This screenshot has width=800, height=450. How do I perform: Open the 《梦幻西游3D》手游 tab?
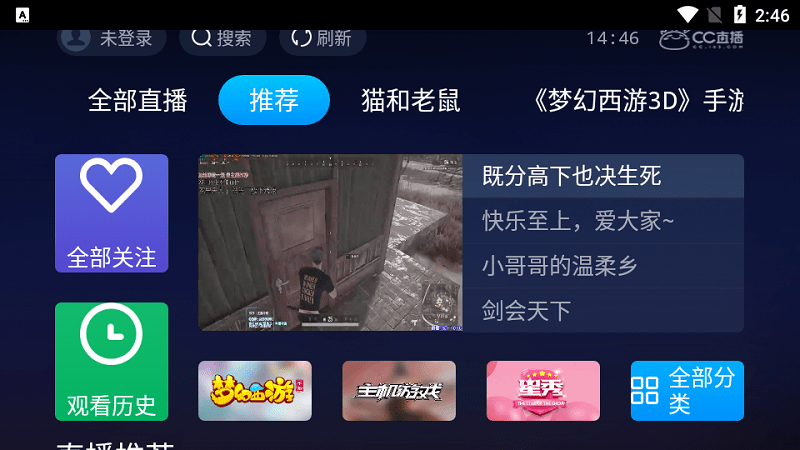point(638,100)
